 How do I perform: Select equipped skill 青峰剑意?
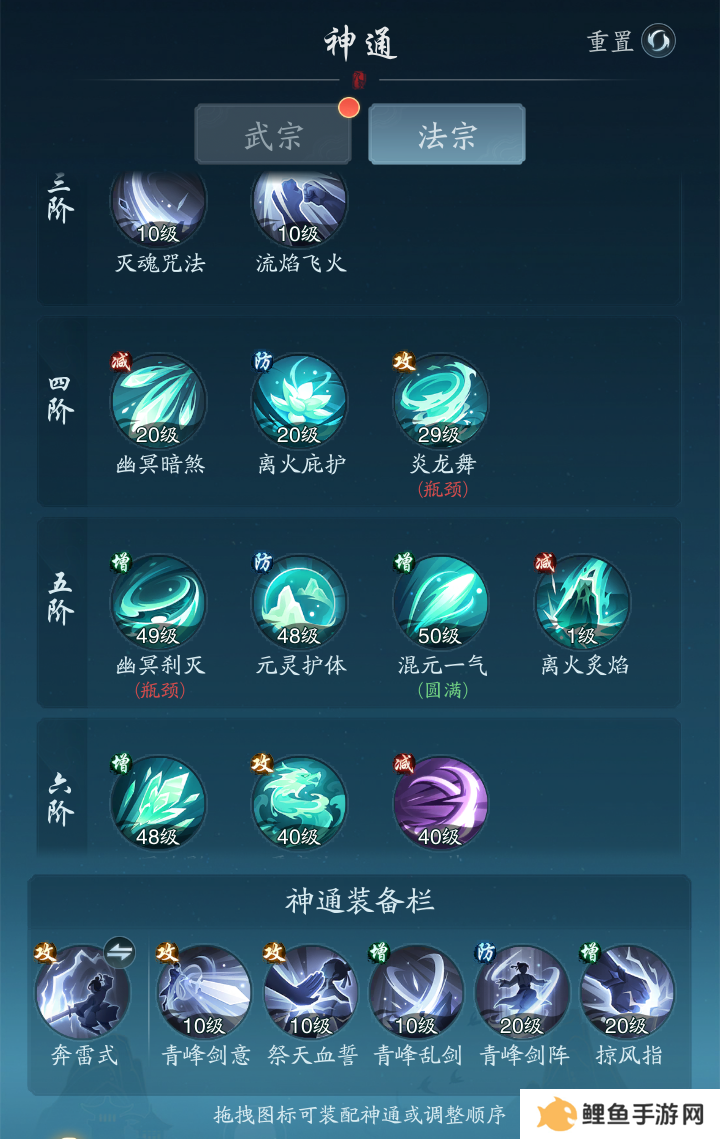tap(204, 993)
